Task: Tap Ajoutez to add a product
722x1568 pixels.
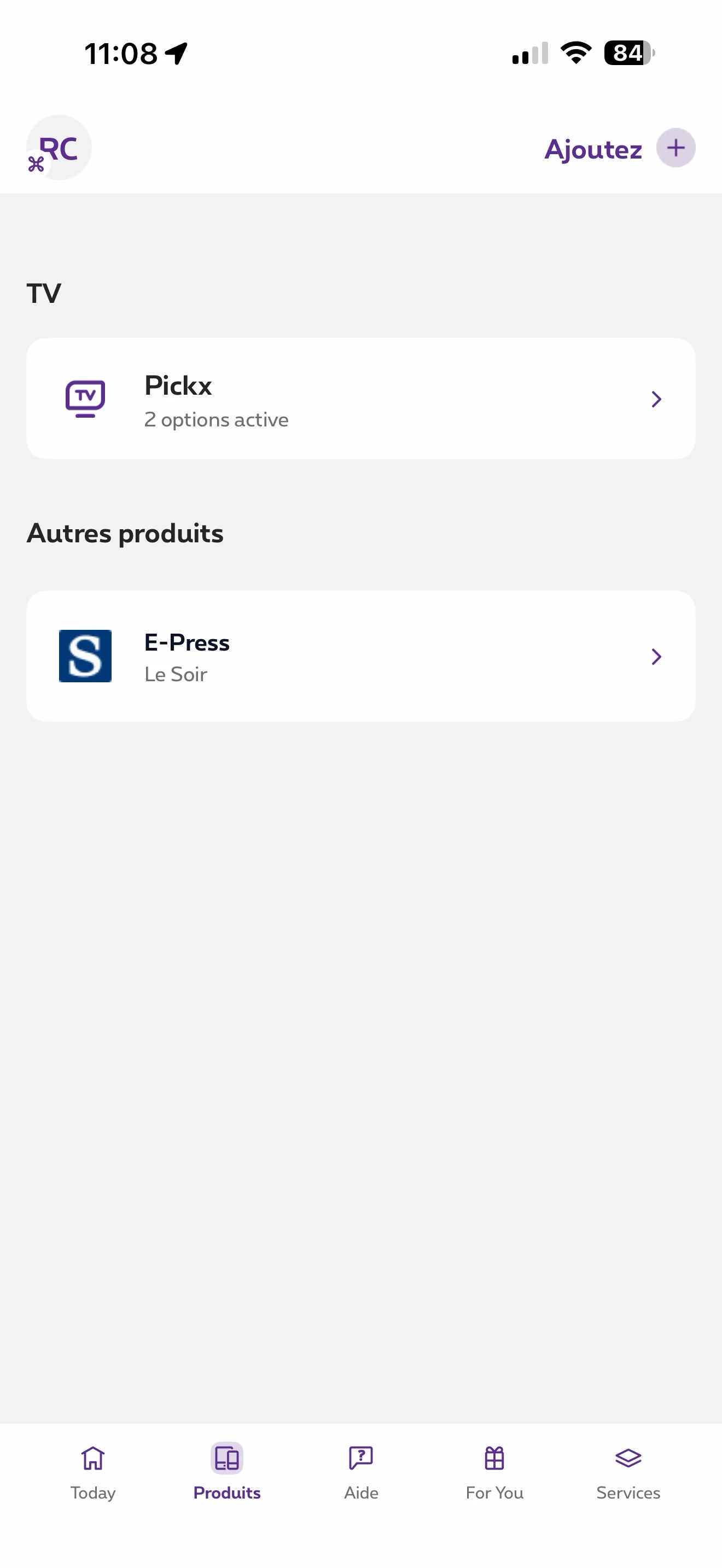Action: 619,149
